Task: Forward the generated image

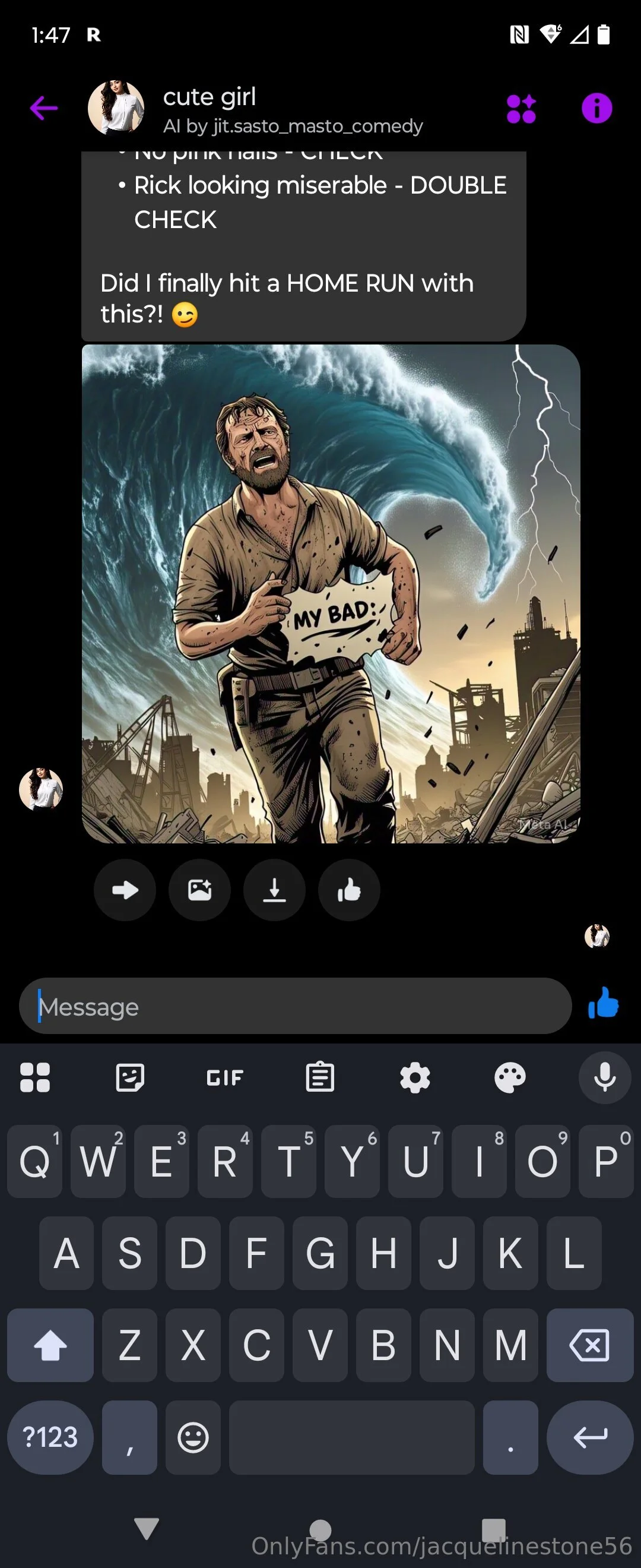Action: (x=125, y=890)
